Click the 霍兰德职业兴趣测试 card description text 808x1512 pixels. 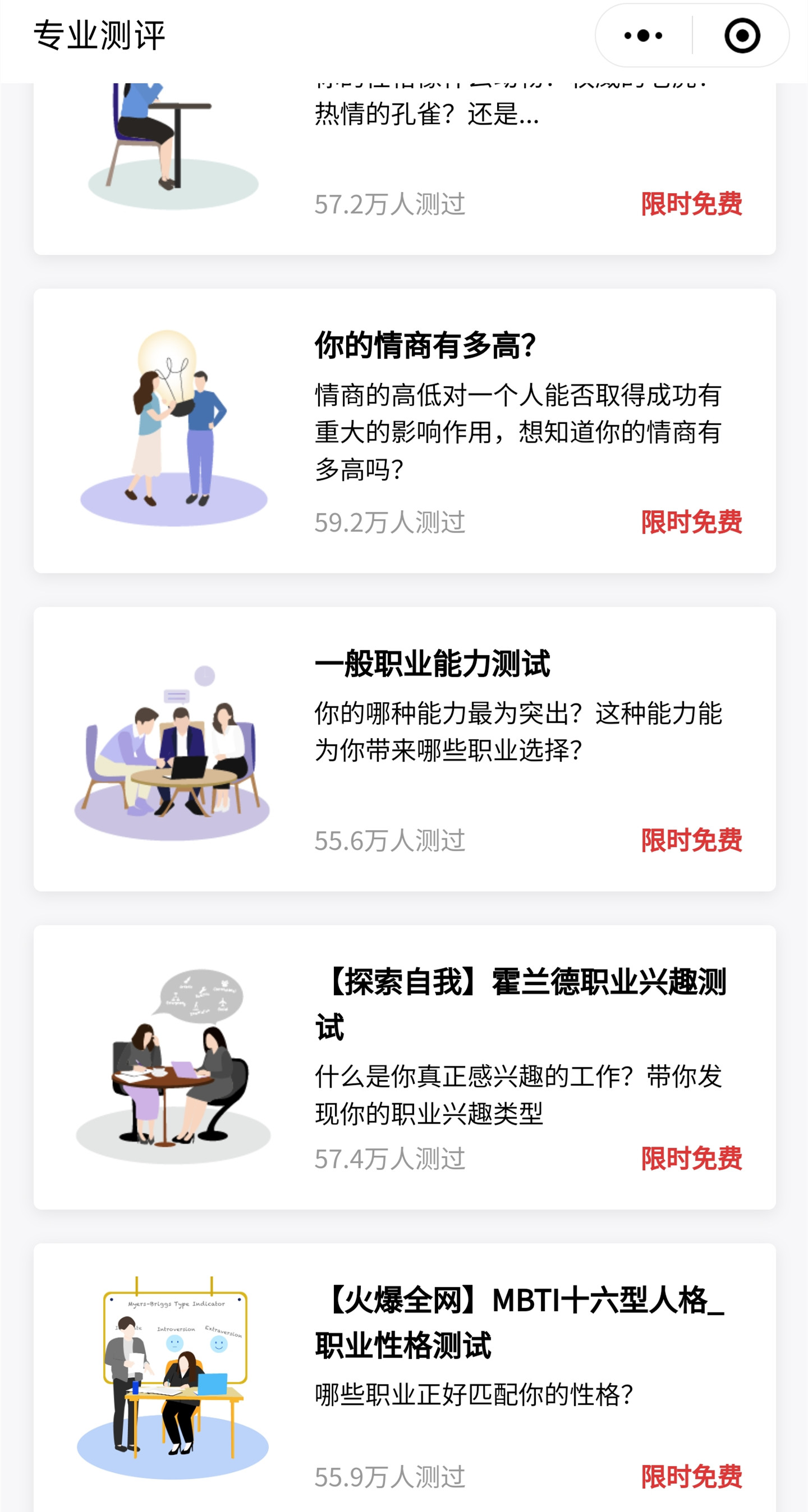click(516, 1092)
